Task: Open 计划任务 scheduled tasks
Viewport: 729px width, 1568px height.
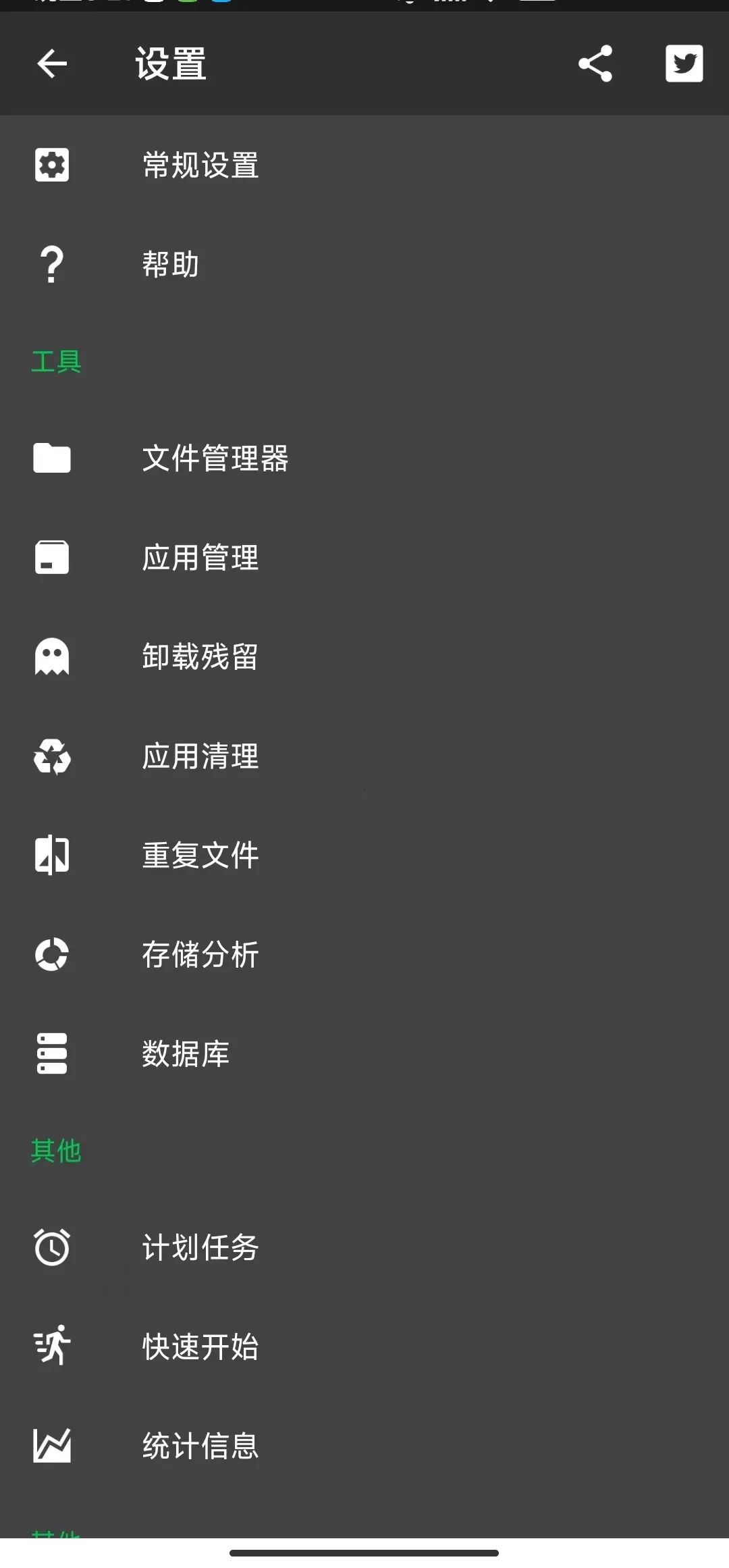Action: 200,1248
